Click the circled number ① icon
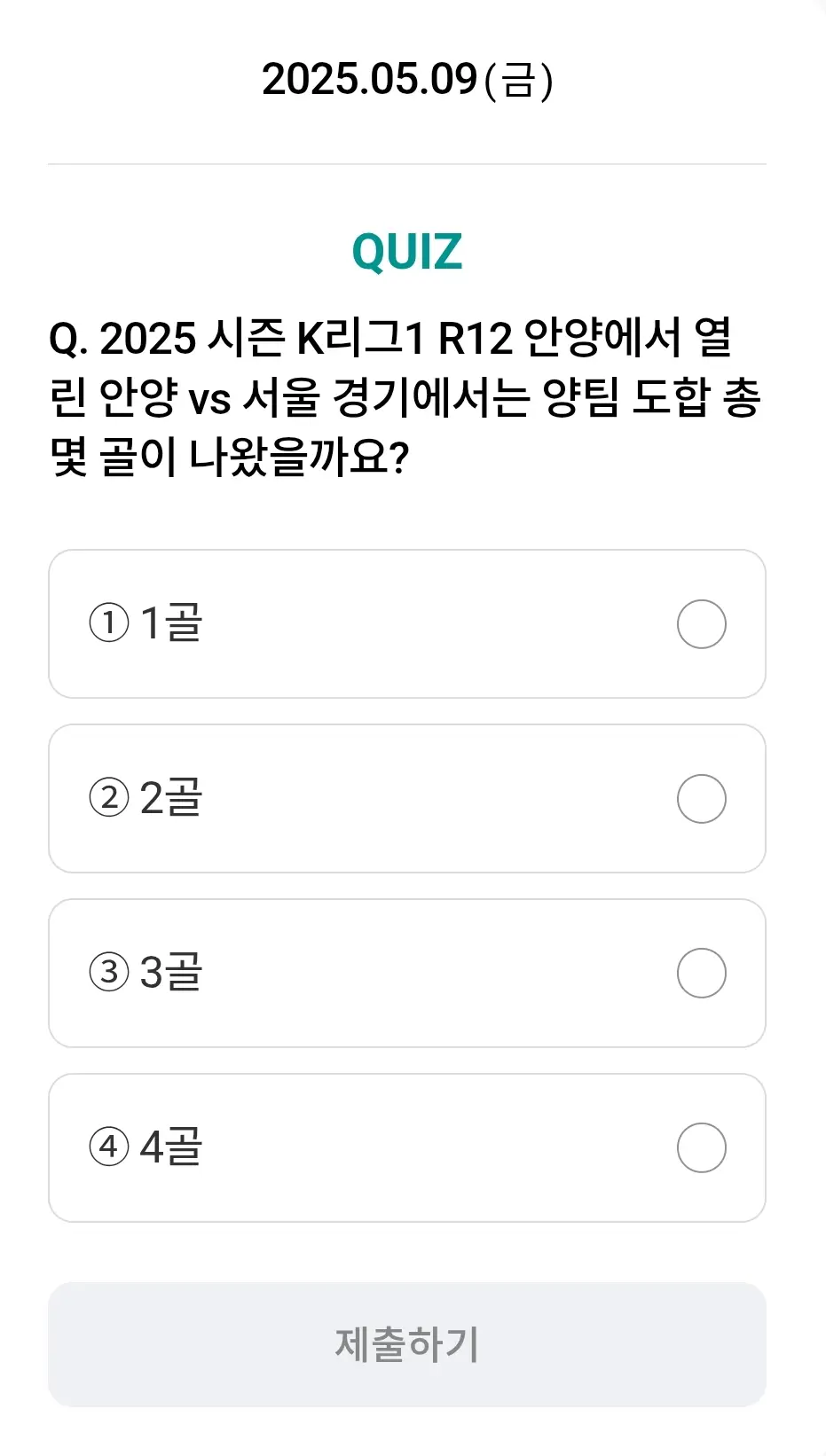The height and width of the screenshot is (1456, 826). click(108, 623)
